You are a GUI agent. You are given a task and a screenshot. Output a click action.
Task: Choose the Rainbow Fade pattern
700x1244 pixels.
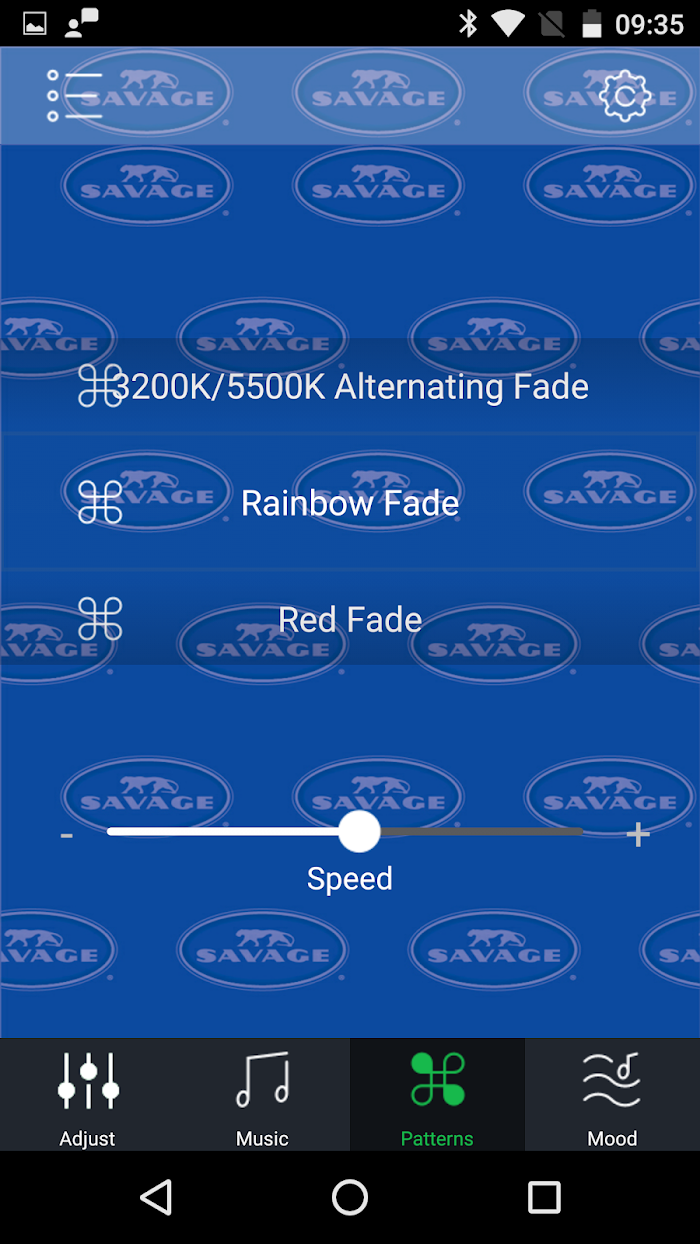pos(350,503)
